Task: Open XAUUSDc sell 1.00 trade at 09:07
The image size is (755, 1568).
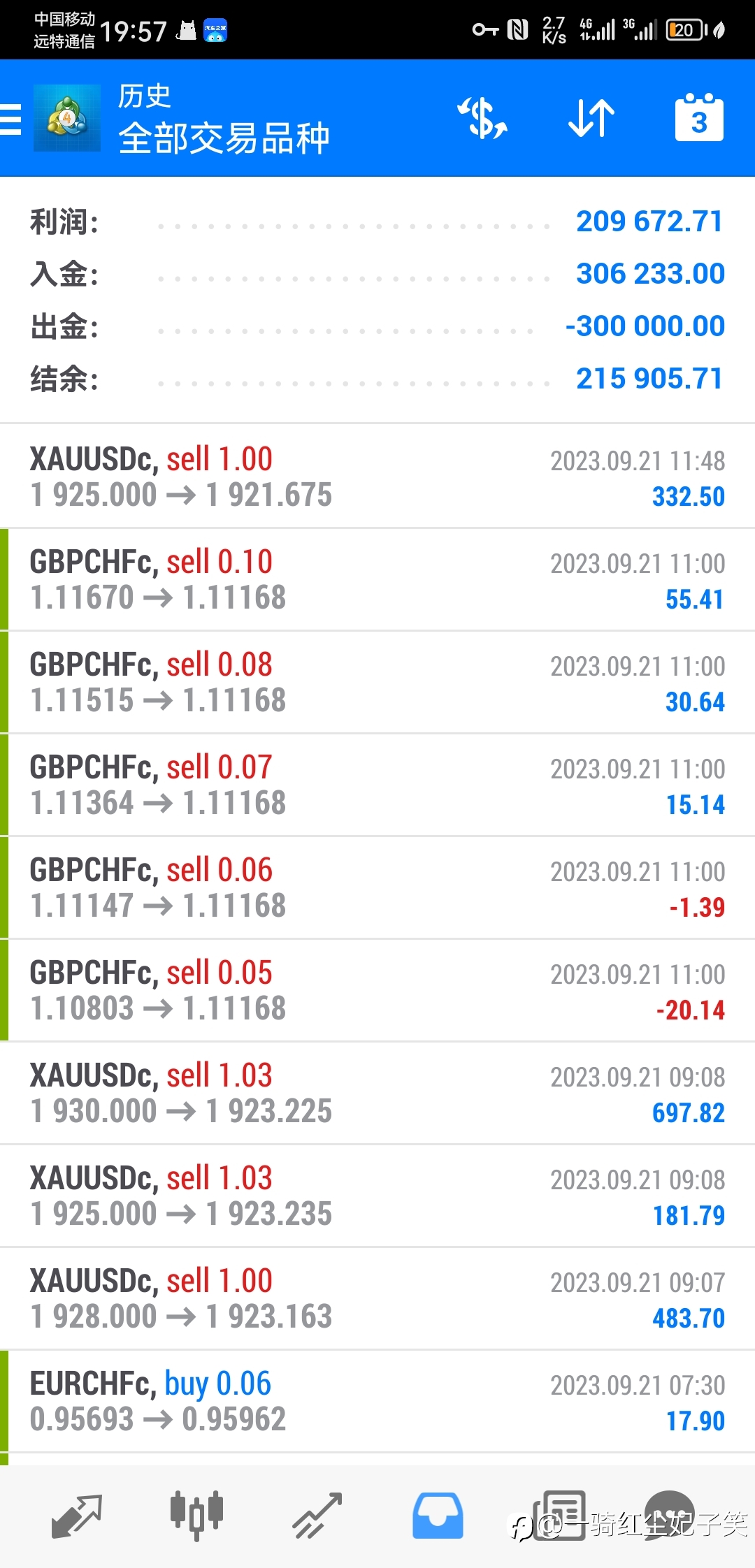Action: coord(377,1298)
